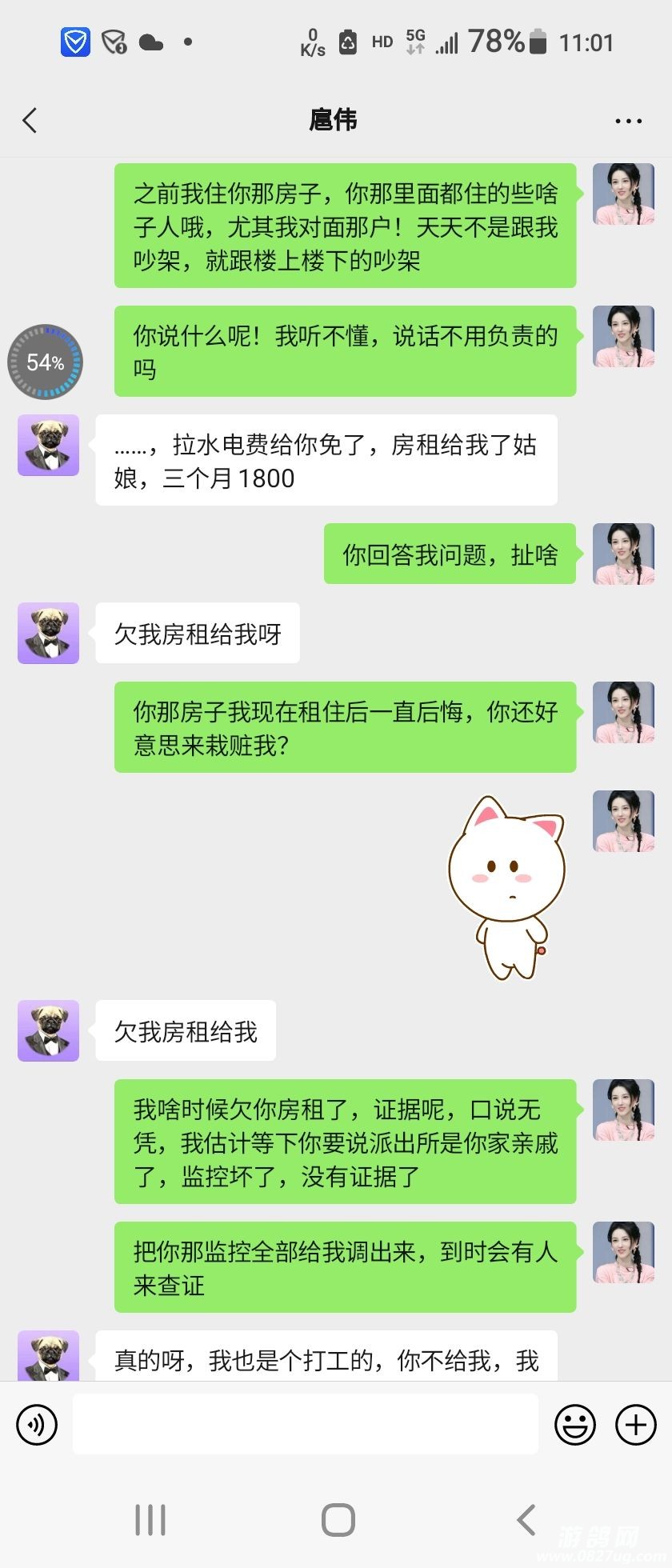Open the three-dot chat options menu
The height and width of the screenshot is (1568, 672).
tap(628, 122)
